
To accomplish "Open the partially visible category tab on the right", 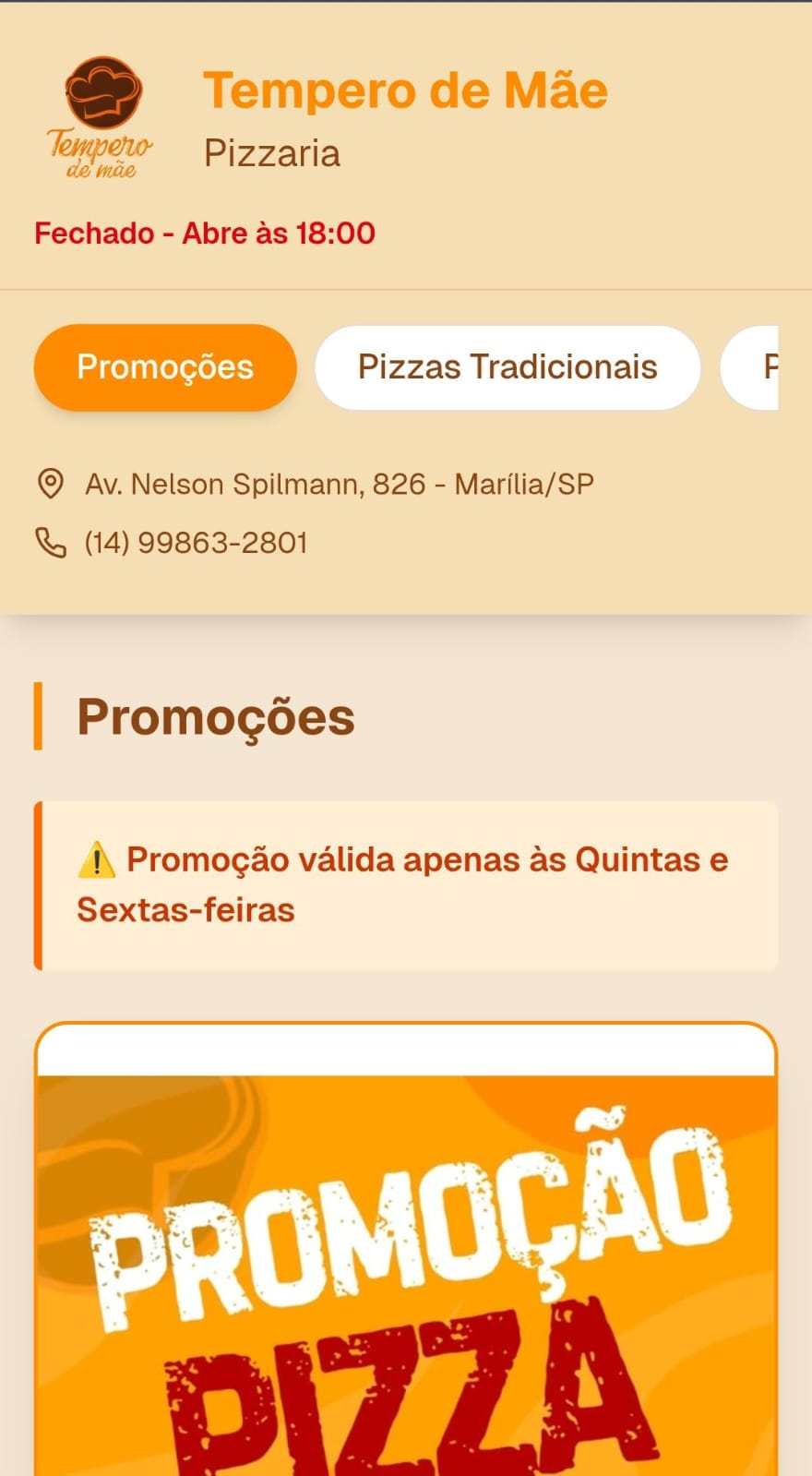I will (x=780, y=366).
